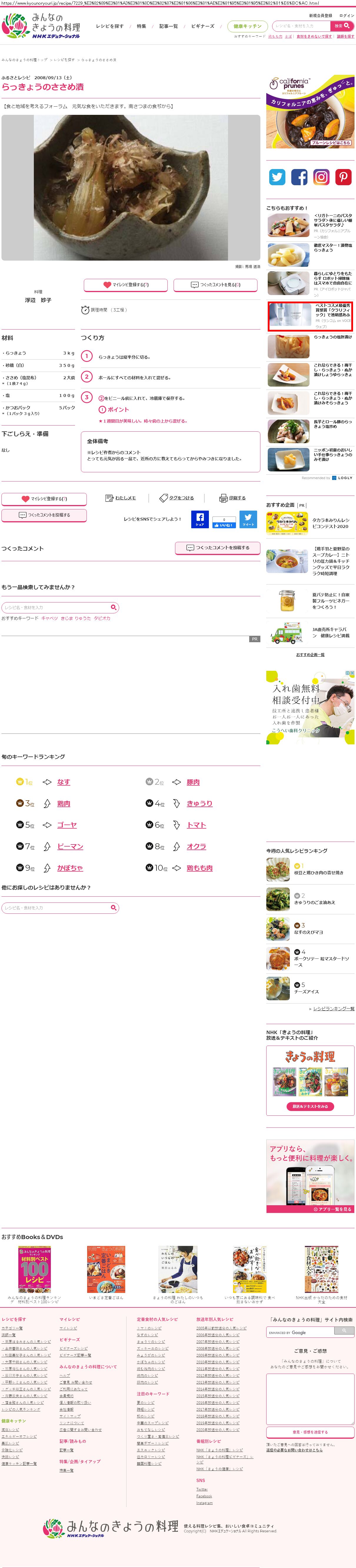Open the Facebook icon in the sidebar

[x=300, y=177]
